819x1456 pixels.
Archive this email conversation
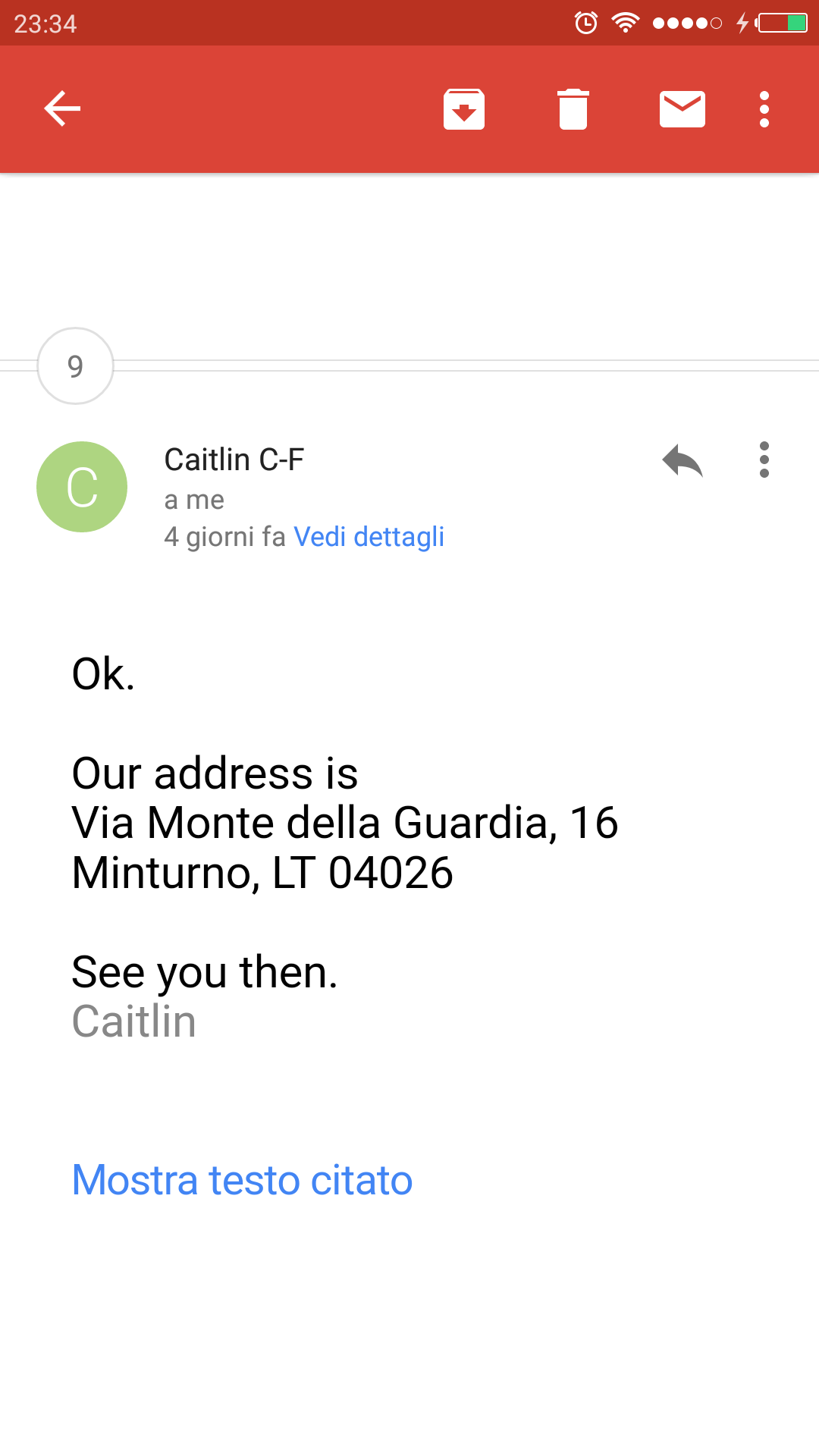tap(464, 109)
